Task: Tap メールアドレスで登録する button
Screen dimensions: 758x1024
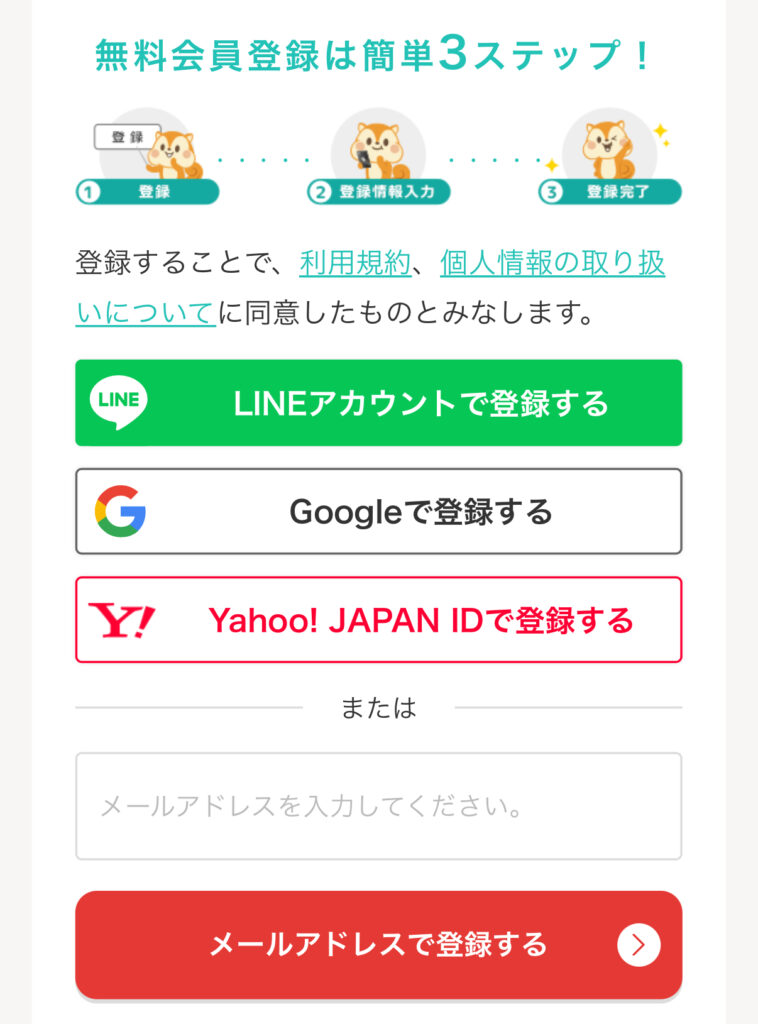Action: (x=378, y=944)
